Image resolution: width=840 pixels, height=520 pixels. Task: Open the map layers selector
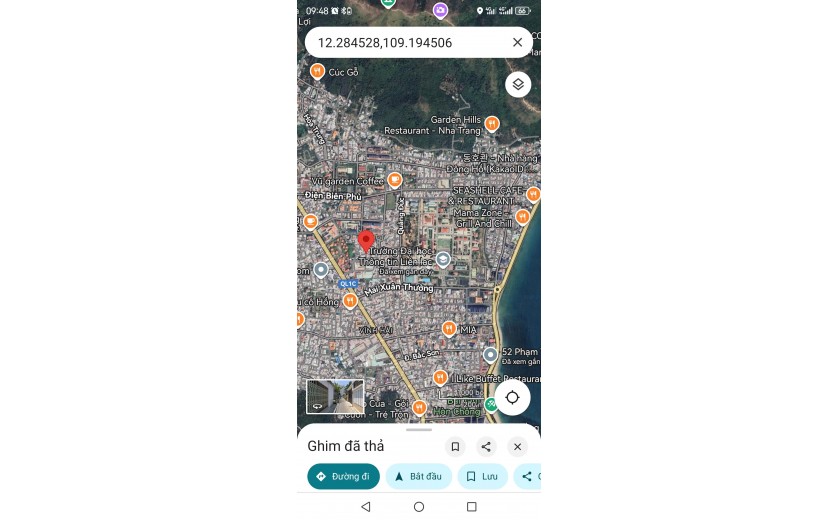click(517, 84)
